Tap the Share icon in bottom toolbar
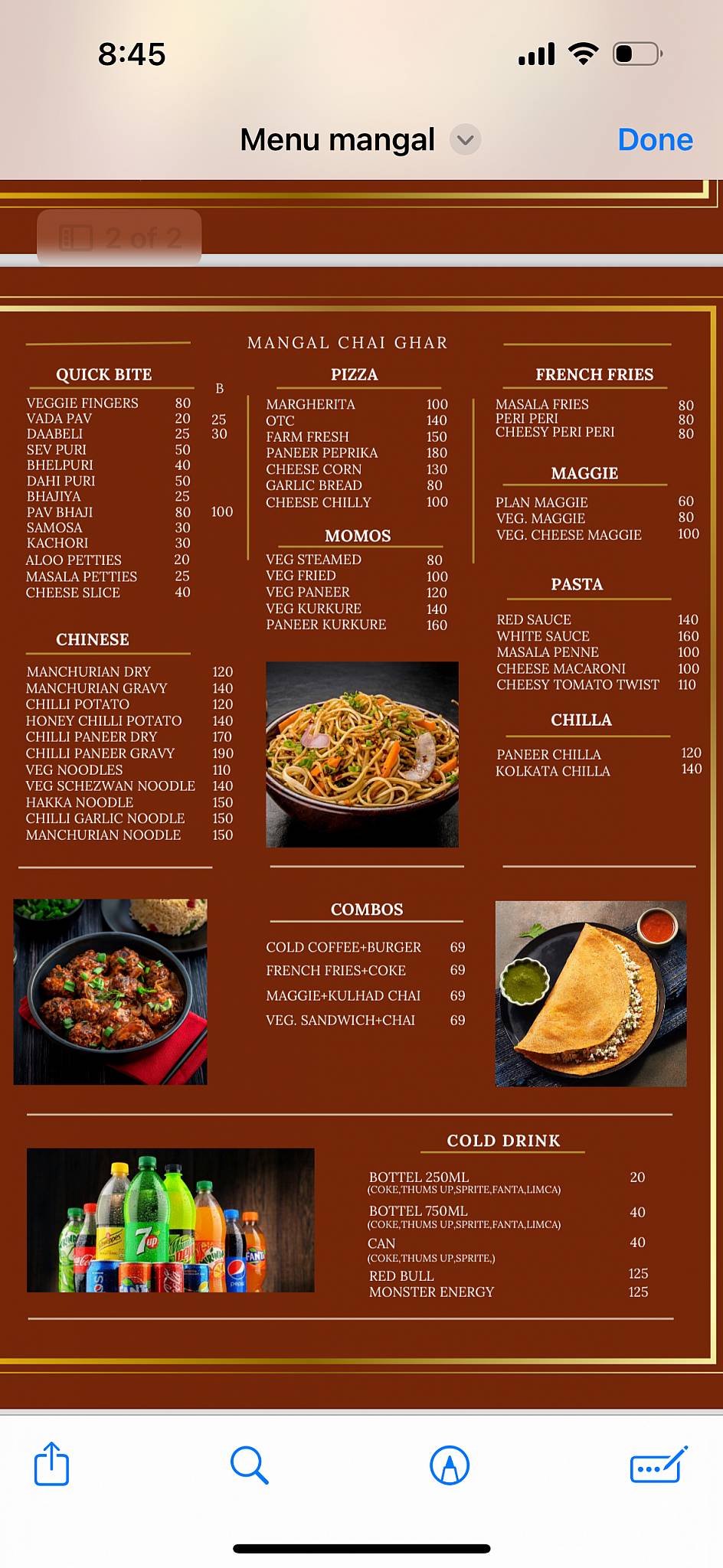Viewport: 723px width, 1568px height. [51, 1465]
